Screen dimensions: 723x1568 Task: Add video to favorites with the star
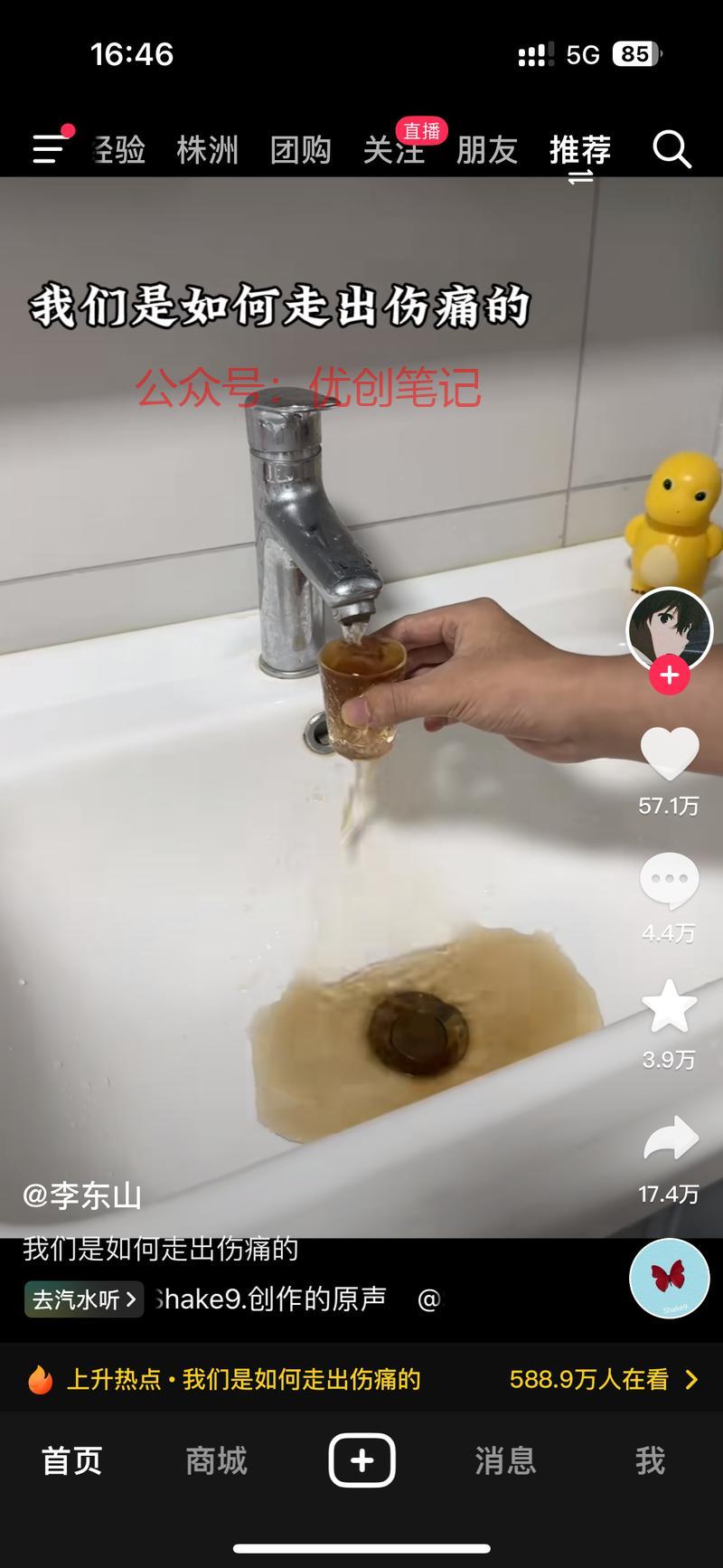coord(670,1006)
